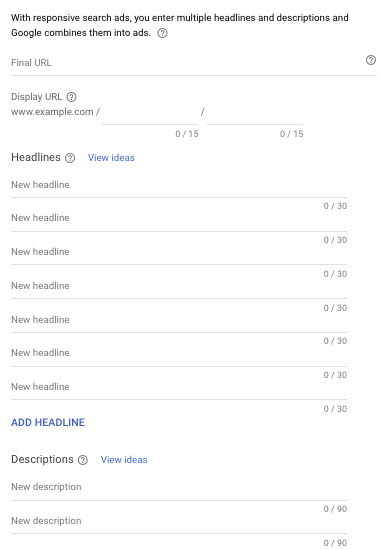Add another headline field

(48, 423)
